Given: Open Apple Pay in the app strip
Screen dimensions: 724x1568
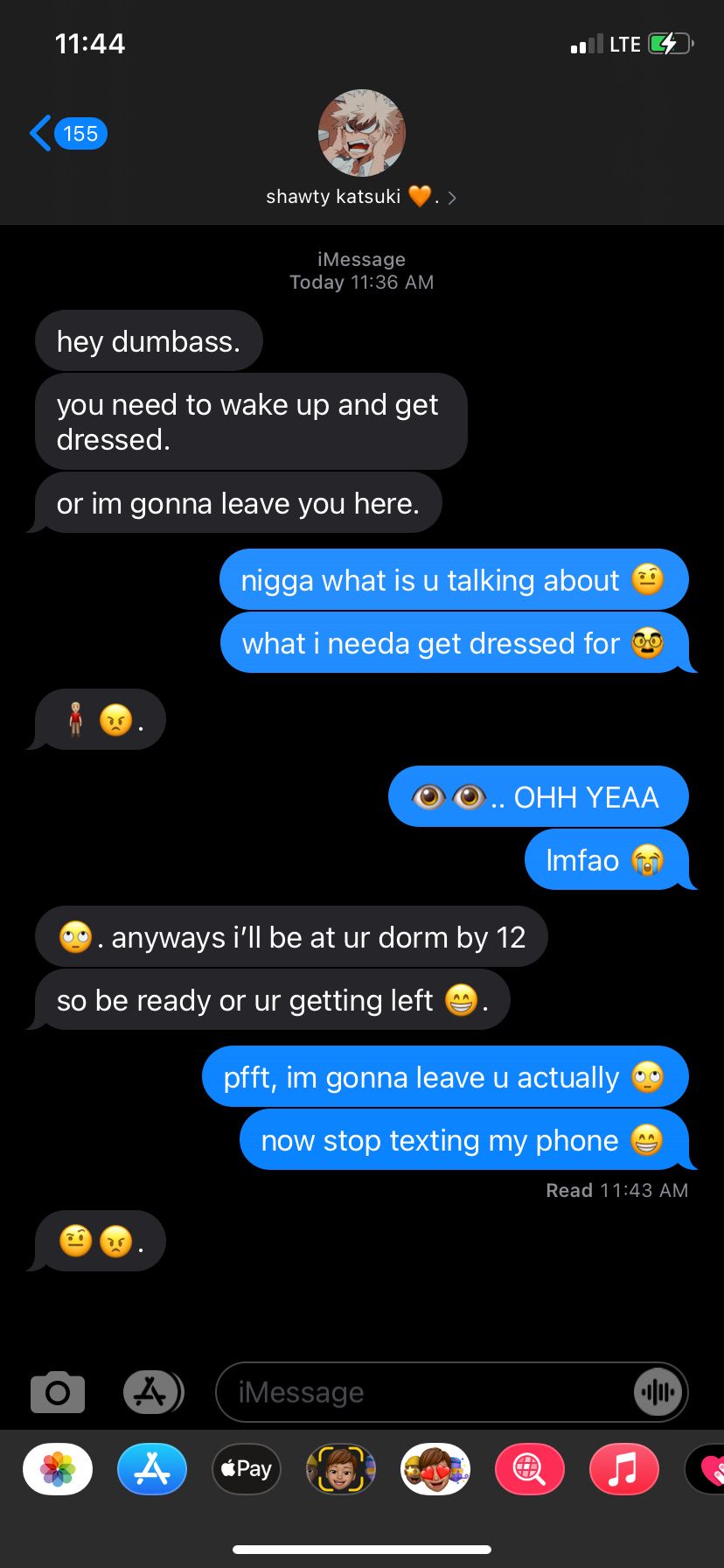Looking at the screenshot, I should click(x=247, y=1469).
